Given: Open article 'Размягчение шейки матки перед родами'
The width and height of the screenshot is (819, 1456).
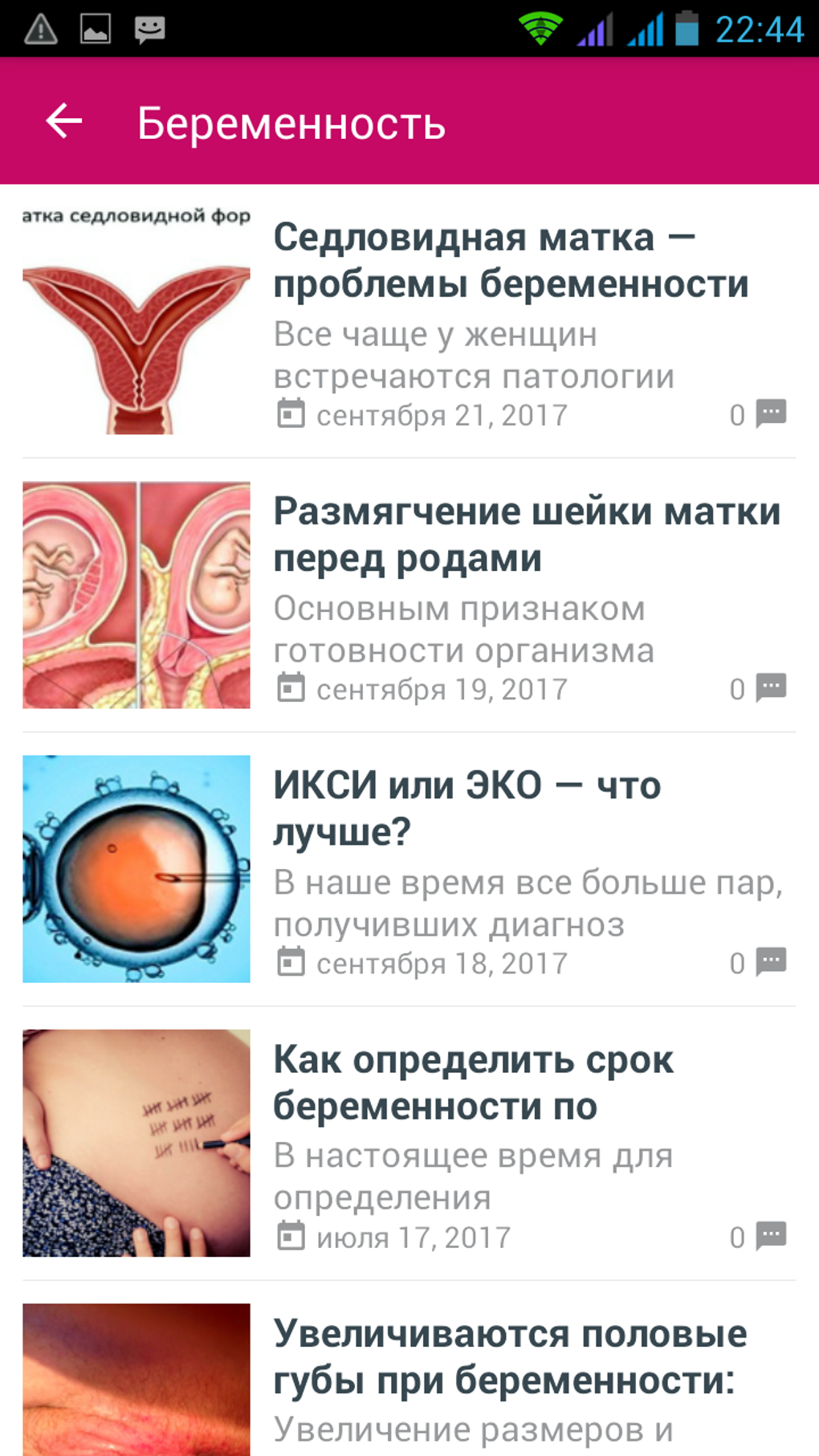Looking at the screenshot, I should pos(527,535).
